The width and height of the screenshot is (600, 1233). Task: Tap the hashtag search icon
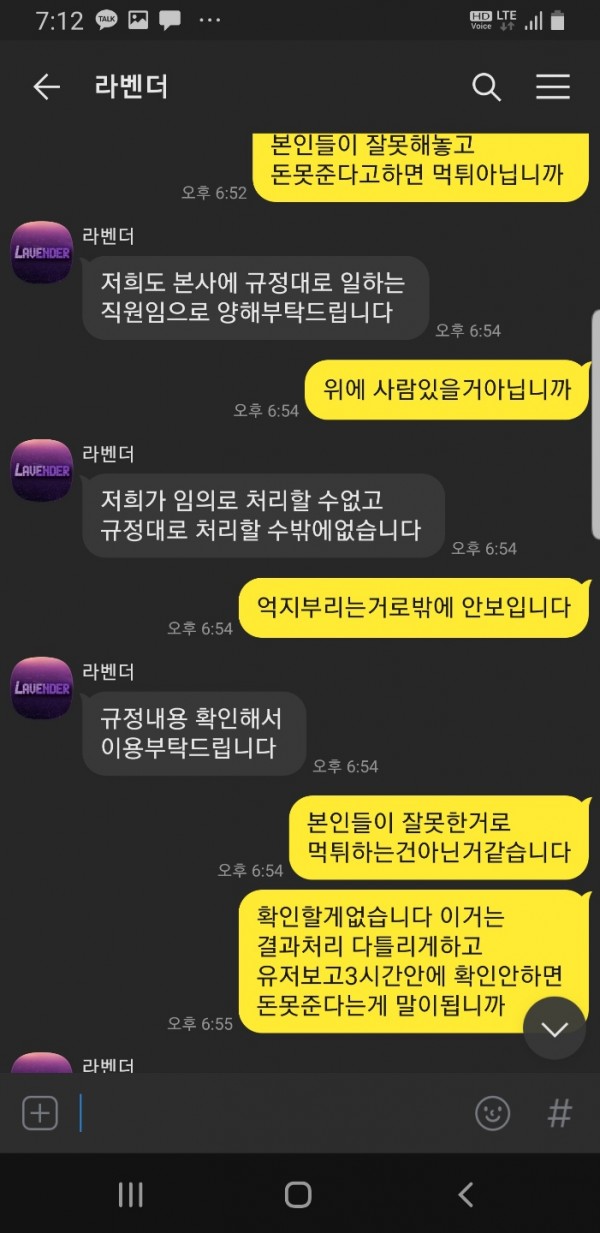pos(559,1113)
